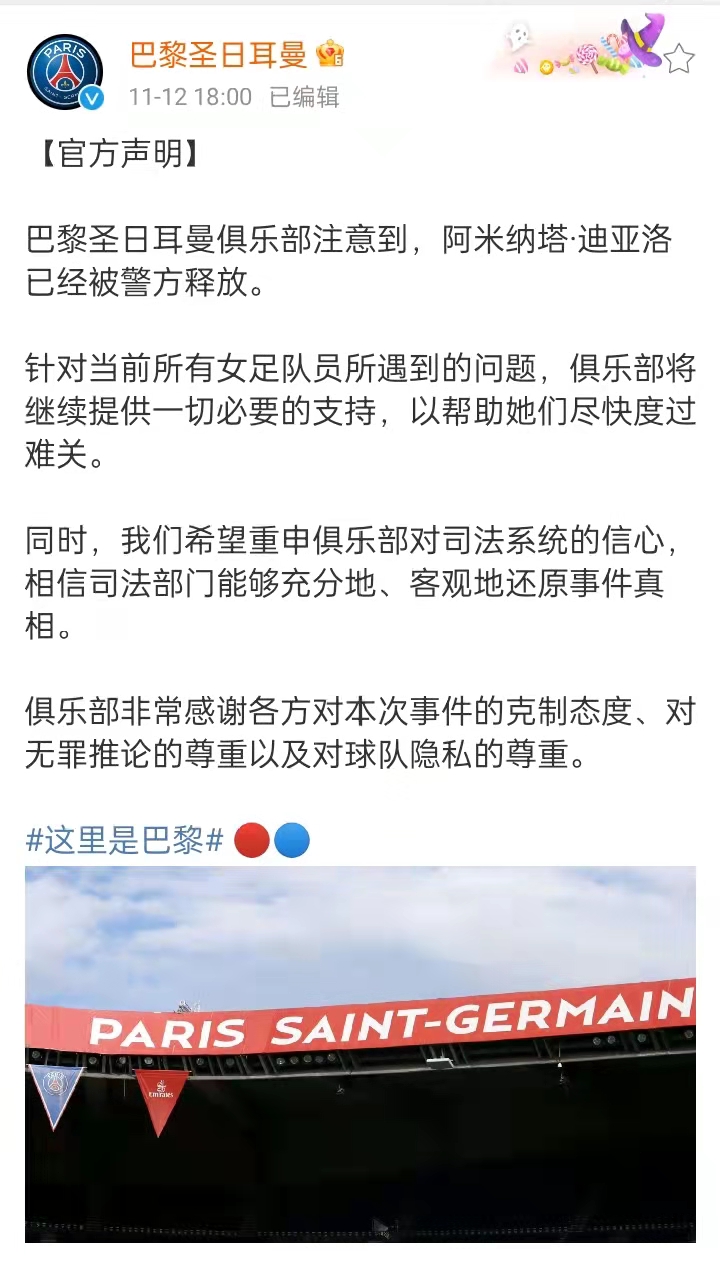Open the 巴黎圣日耳曼 profile avatar
Screen dimensions: 720x1261
point(66,72)
